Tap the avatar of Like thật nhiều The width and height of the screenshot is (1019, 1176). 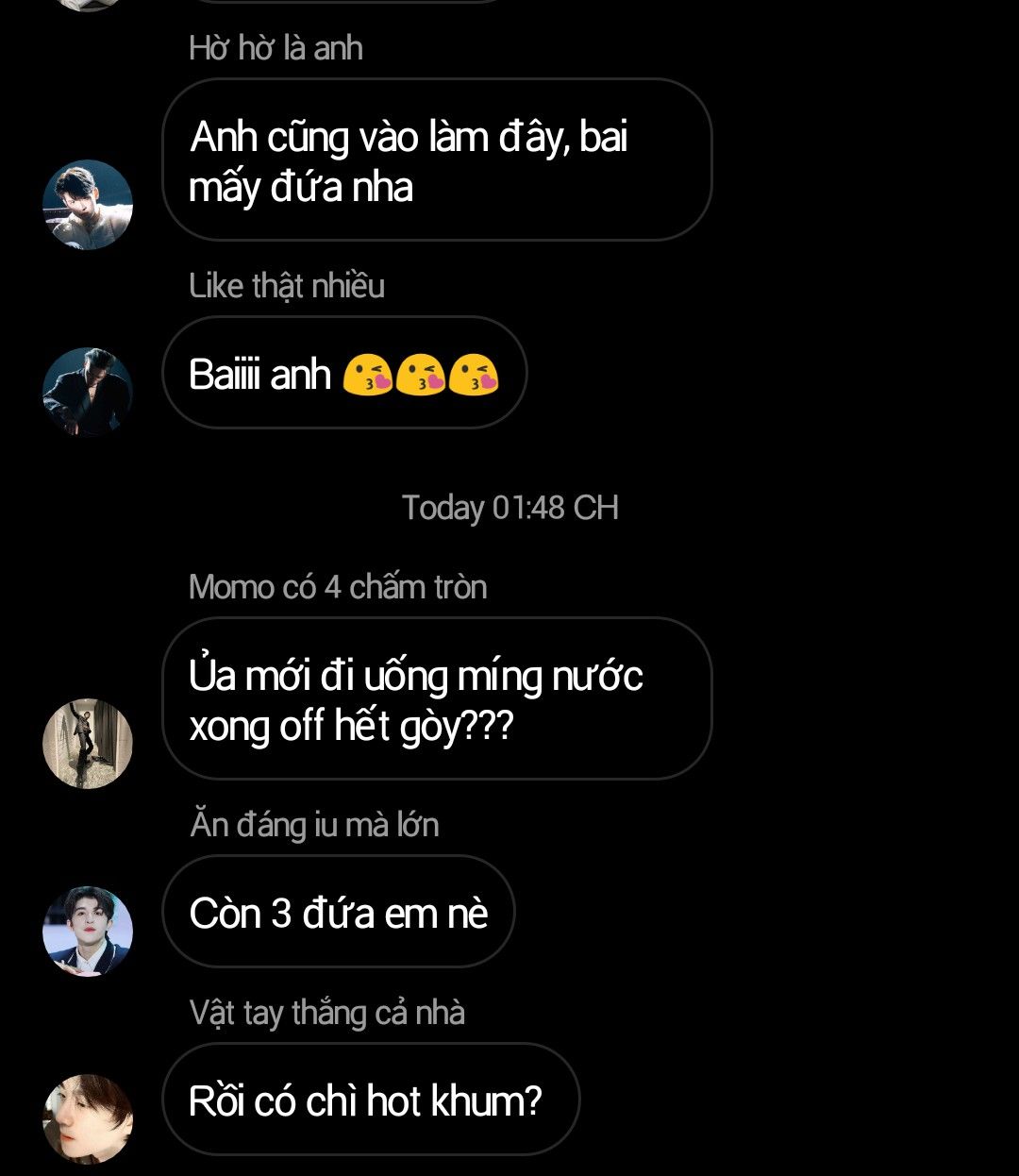tap(88, 392)
